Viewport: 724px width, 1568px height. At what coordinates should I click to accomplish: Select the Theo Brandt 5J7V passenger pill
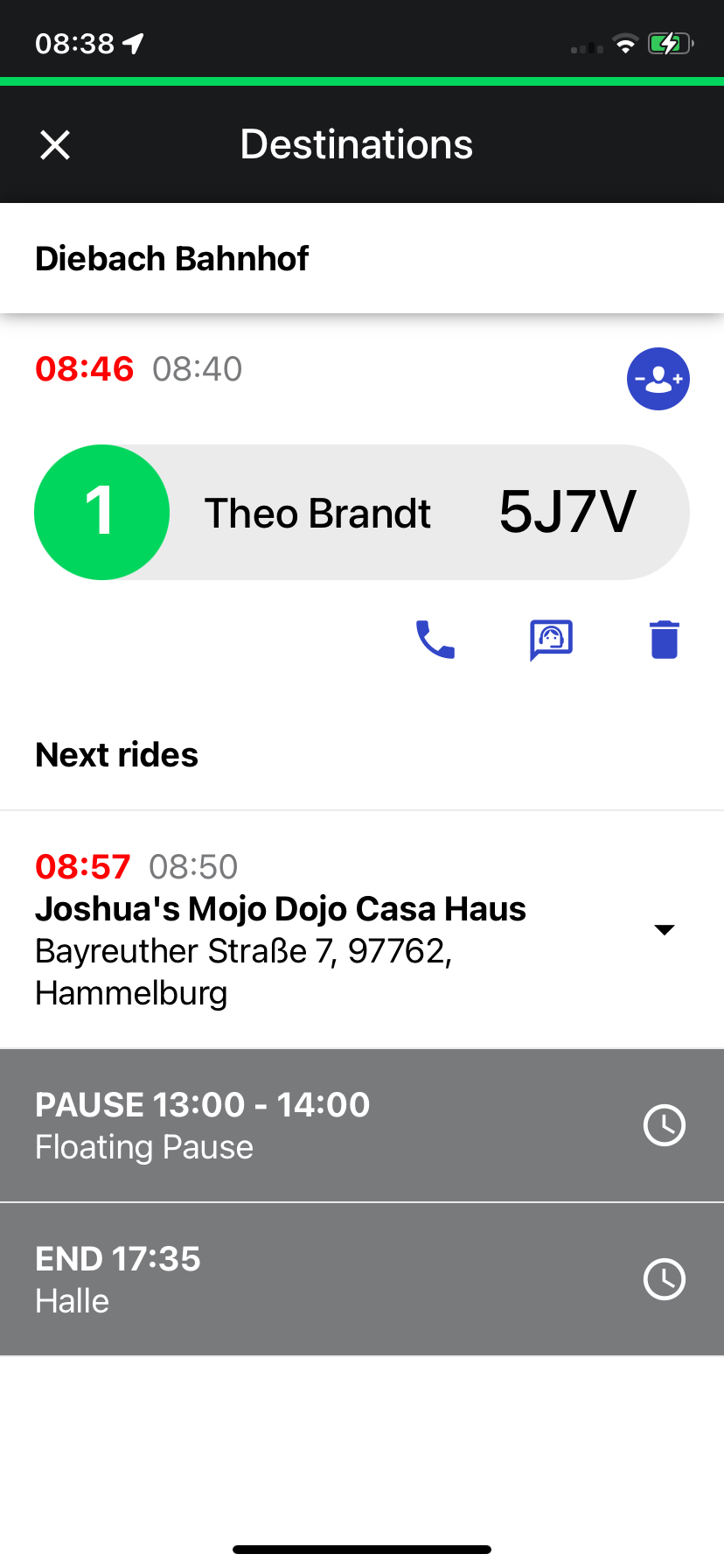[x=362, y=513]
